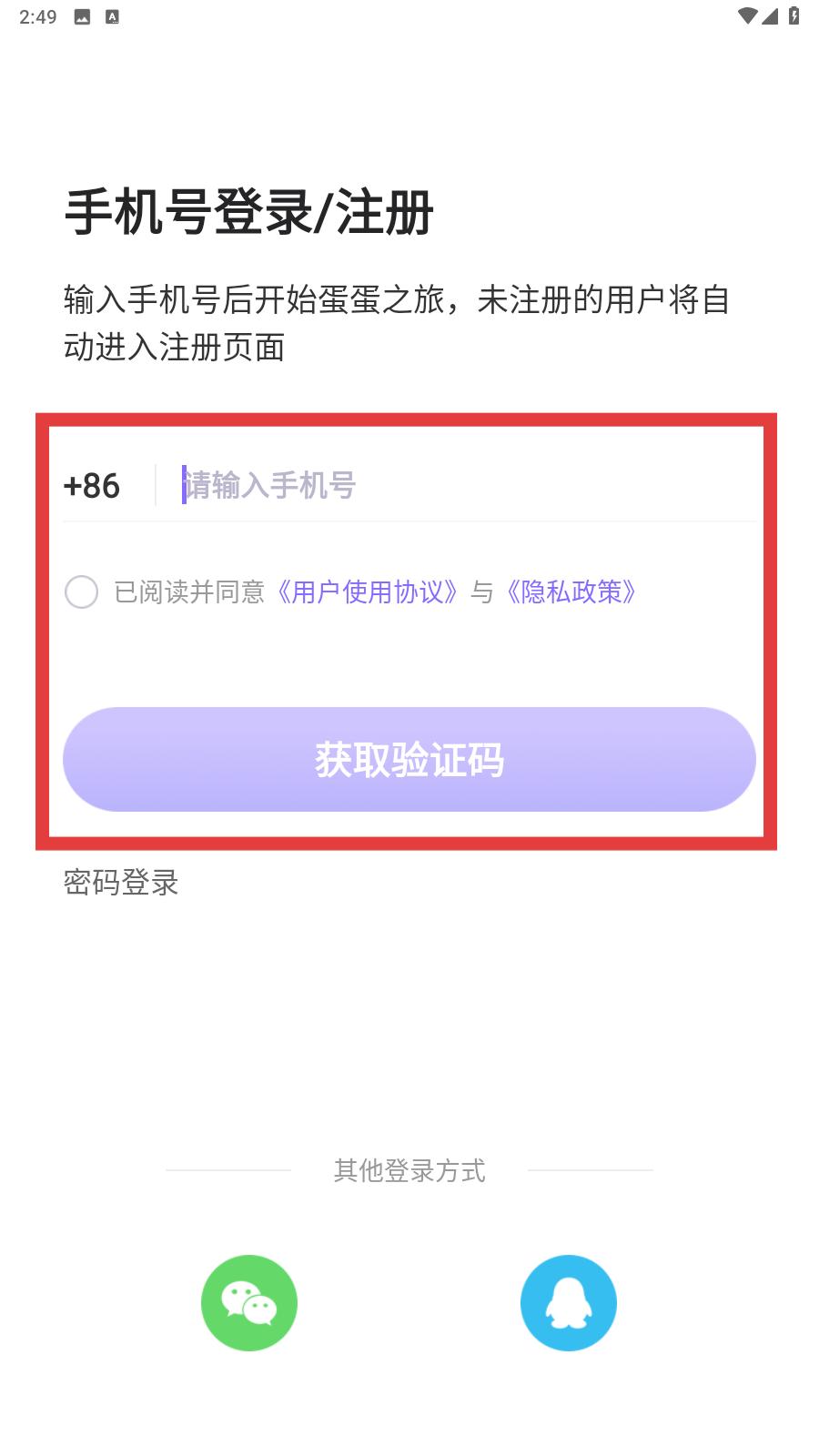Switch to 密码登录

121,882
